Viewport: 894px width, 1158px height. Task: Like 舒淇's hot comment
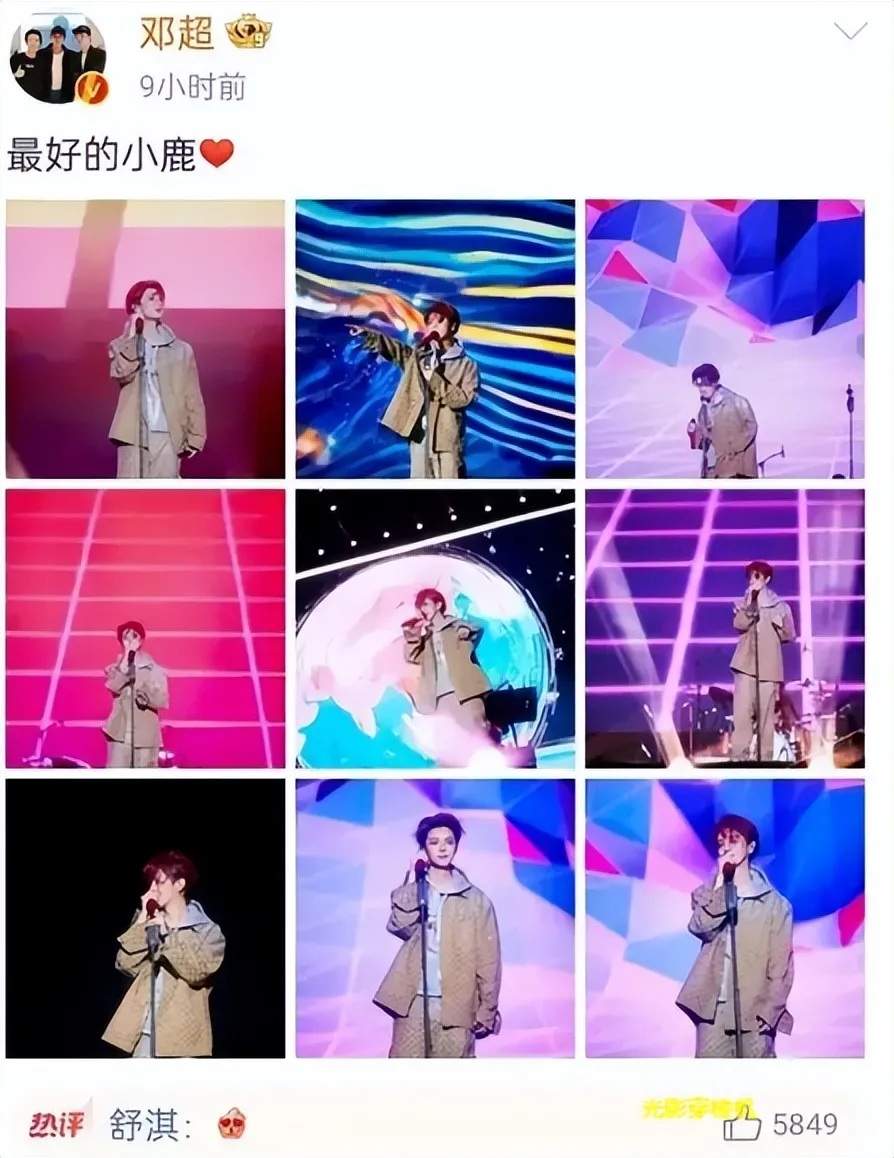click(741, 1124)
